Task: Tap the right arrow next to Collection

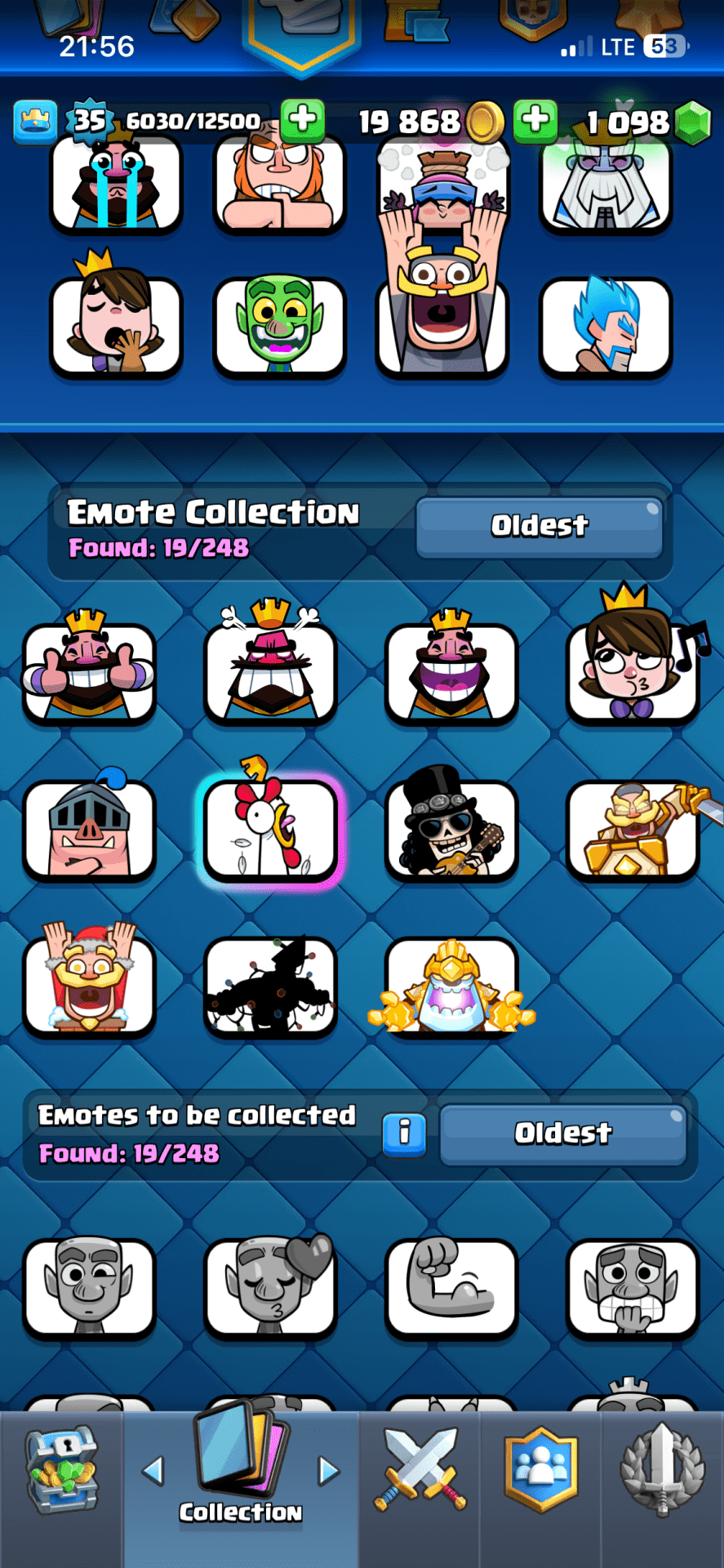Action: (329, 1471)
